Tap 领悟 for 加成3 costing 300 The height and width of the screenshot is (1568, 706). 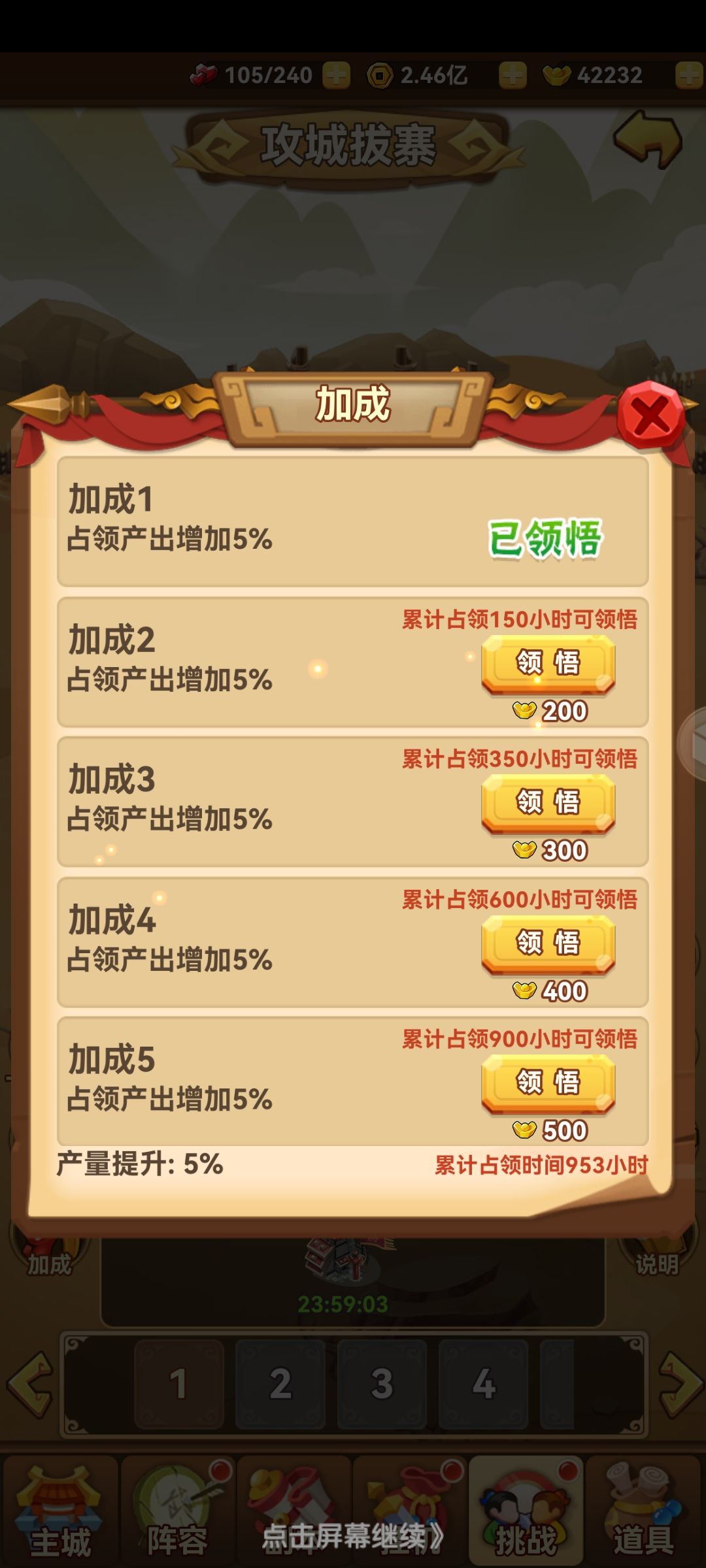pyautogui.click(x=548, y=803)
